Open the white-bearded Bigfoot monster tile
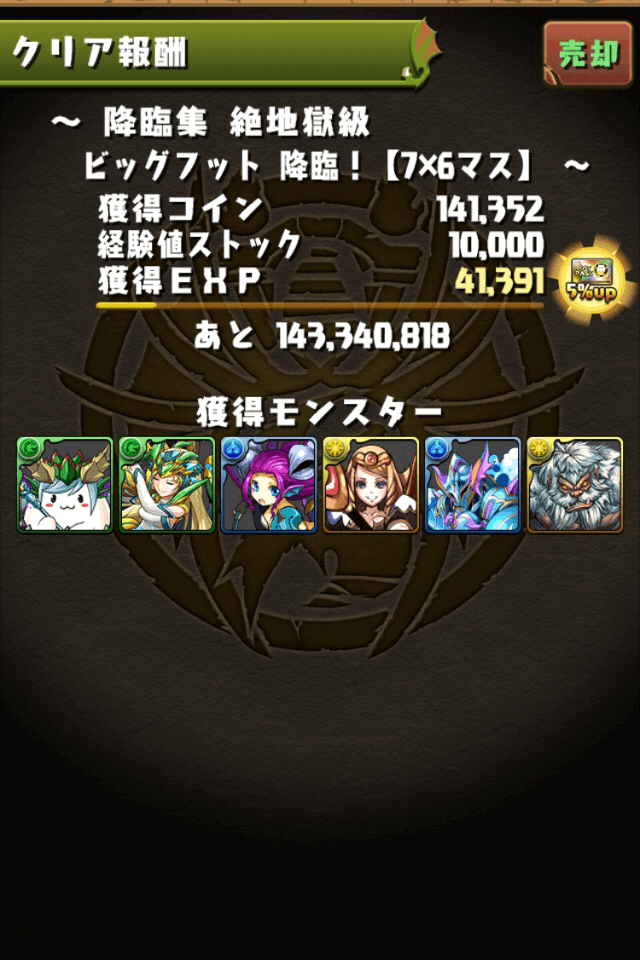 pyautogui.click(x=575, y=485)
